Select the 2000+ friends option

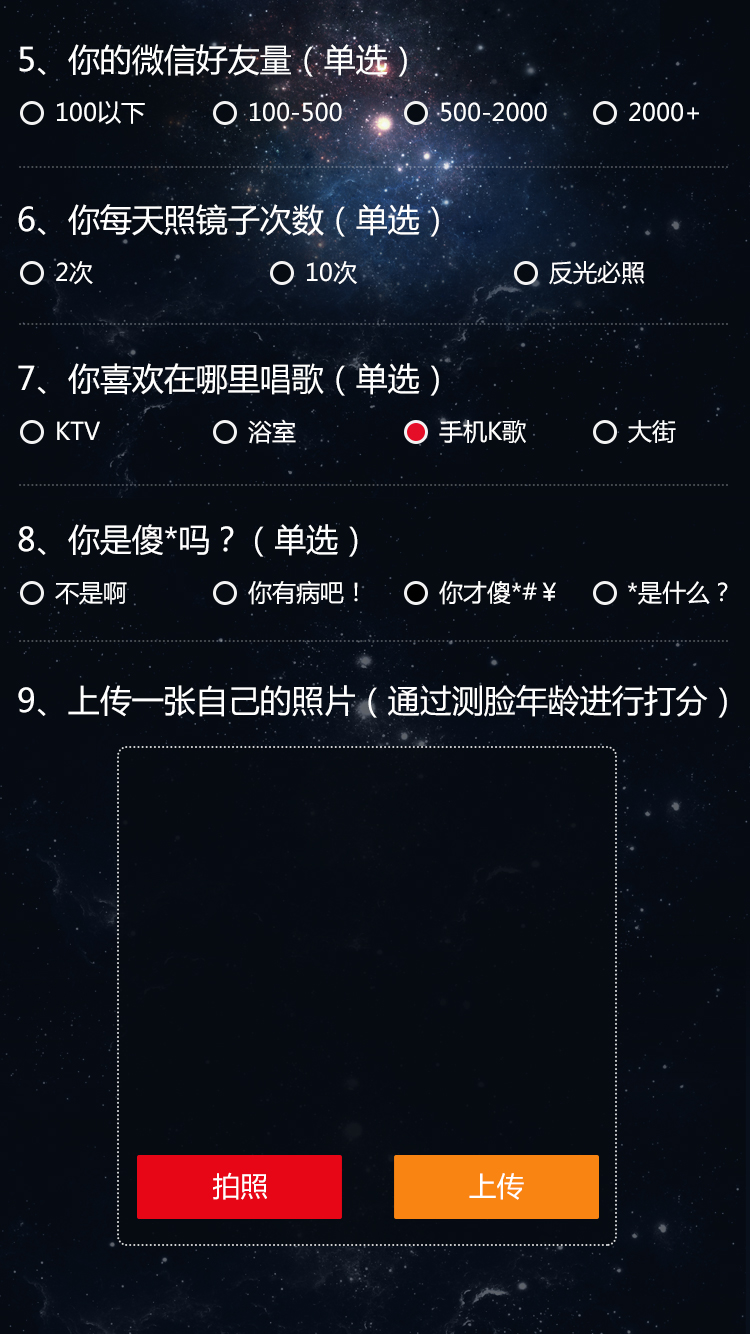(605, 114)
